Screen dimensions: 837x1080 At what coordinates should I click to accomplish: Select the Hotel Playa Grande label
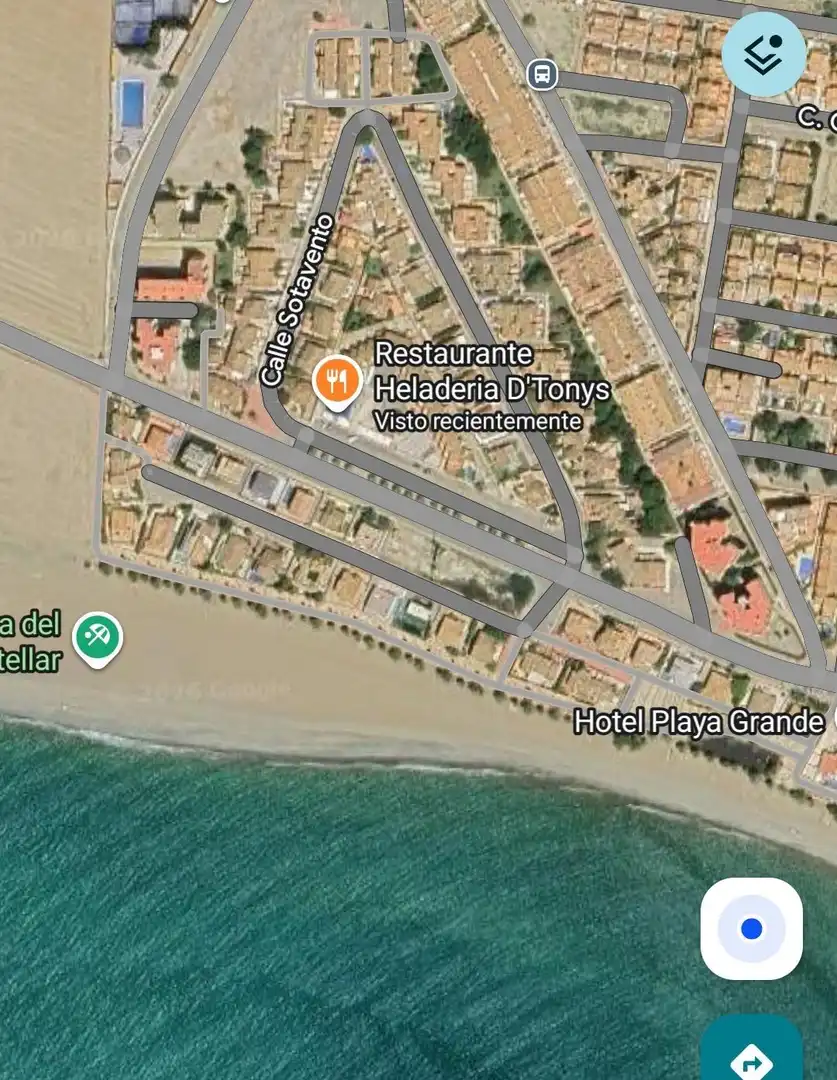point(698,721)
